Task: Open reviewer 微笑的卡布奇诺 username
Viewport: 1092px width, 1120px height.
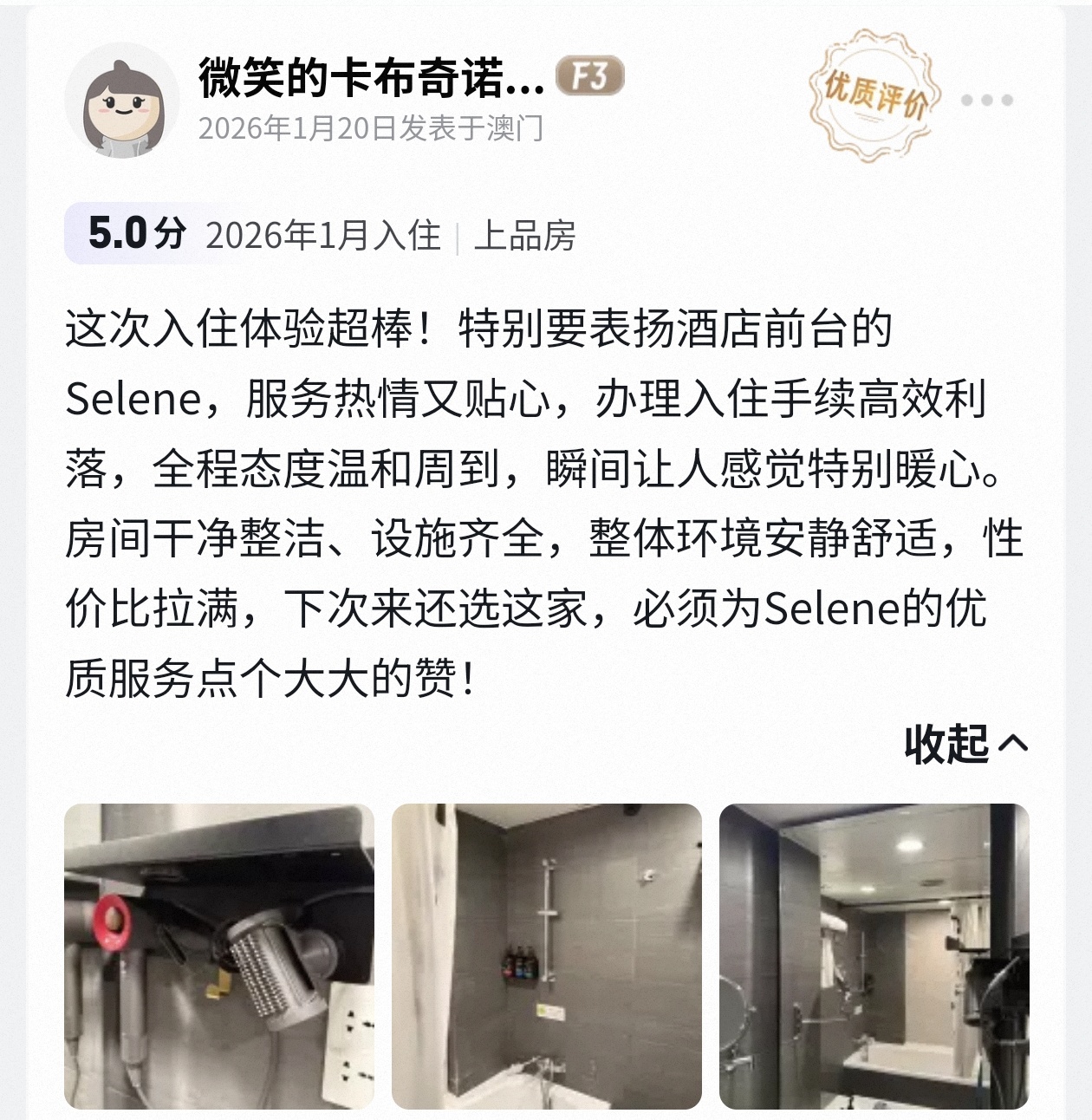Action: click(371, 79)
